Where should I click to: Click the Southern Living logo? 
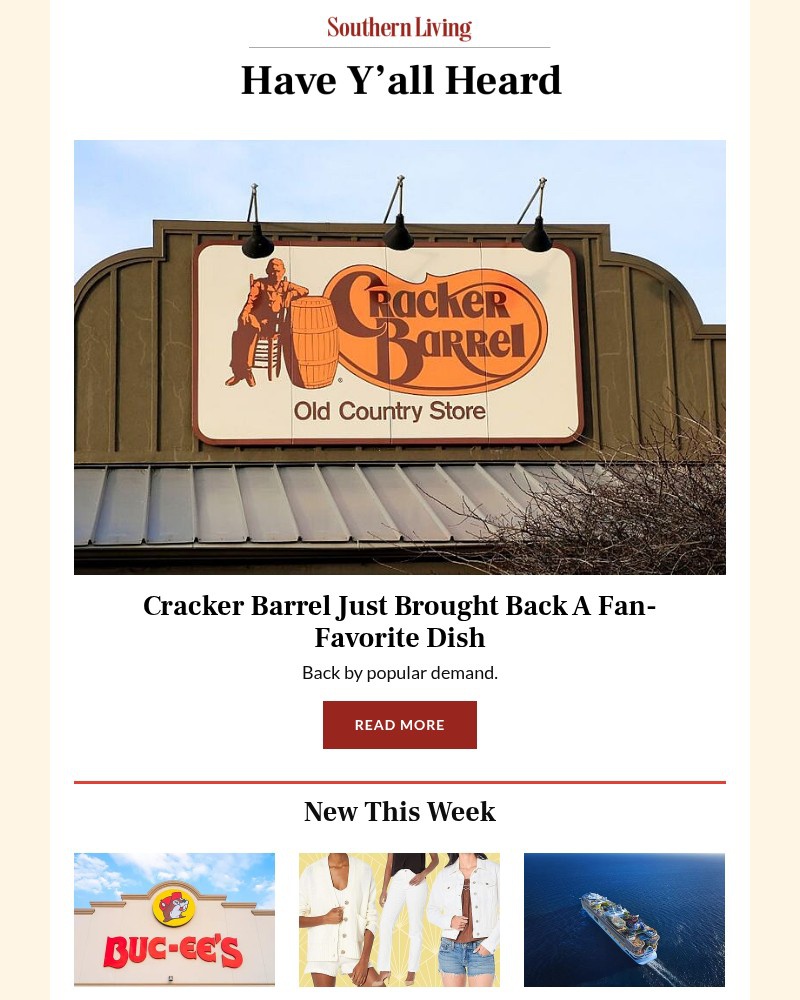pos(399,27)
